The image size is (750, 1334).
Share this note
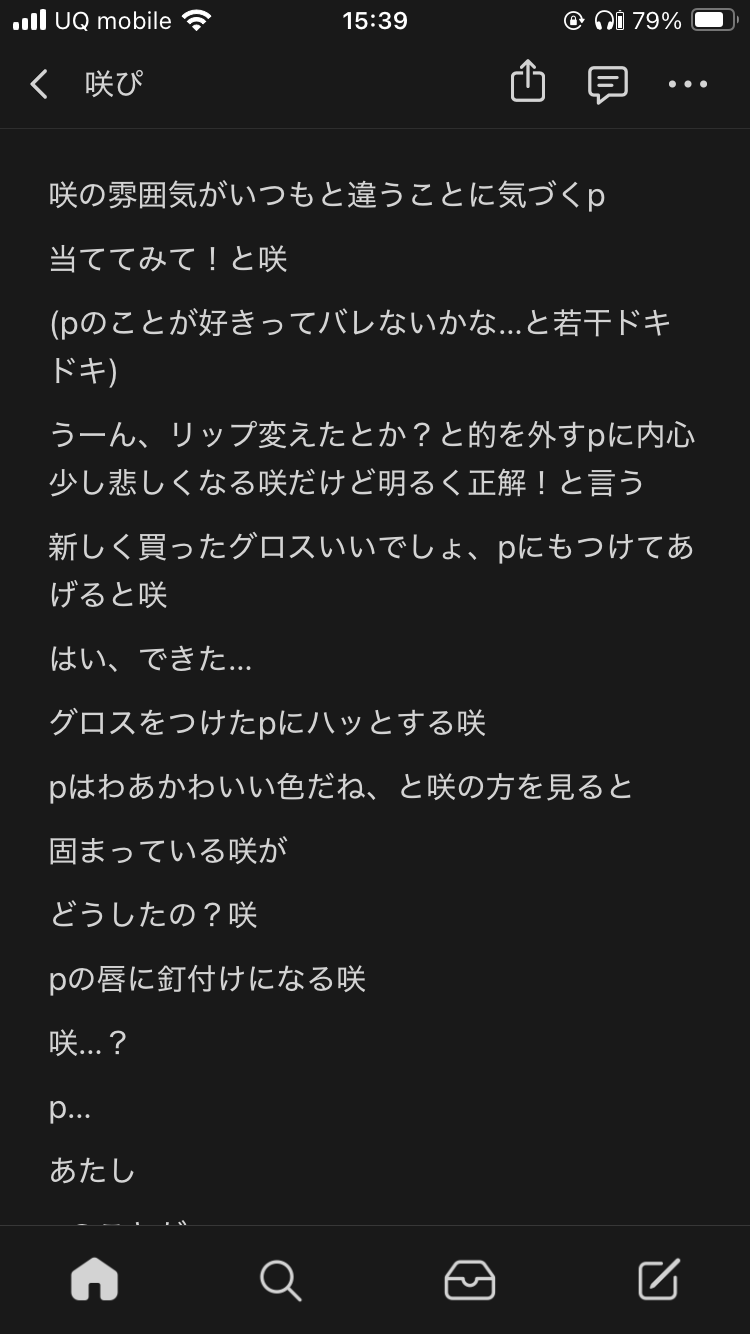pyautogui.click(x=527, y=83)
